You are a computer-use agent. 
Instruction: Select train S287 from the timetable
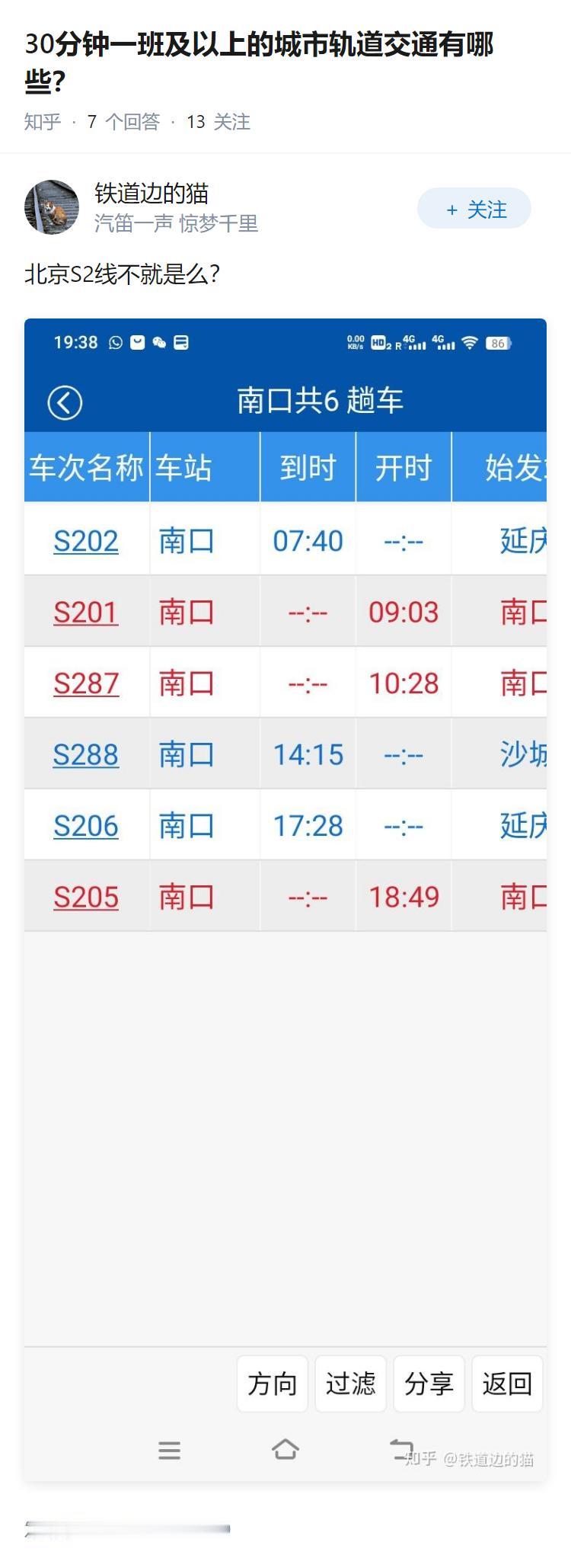pos(86,683)
